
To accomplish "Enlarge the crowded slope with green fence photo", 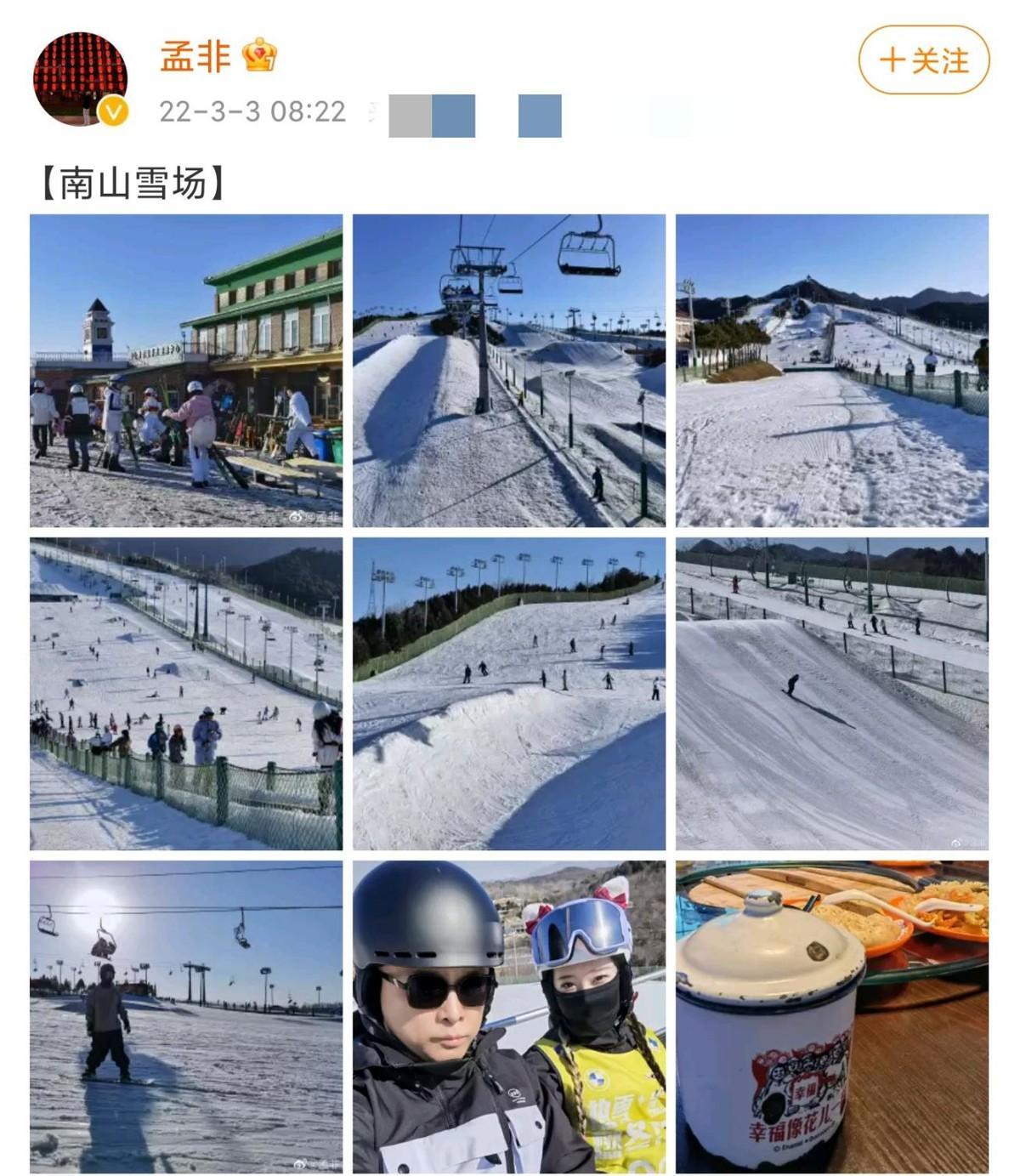I will click(x=186, y=694).
